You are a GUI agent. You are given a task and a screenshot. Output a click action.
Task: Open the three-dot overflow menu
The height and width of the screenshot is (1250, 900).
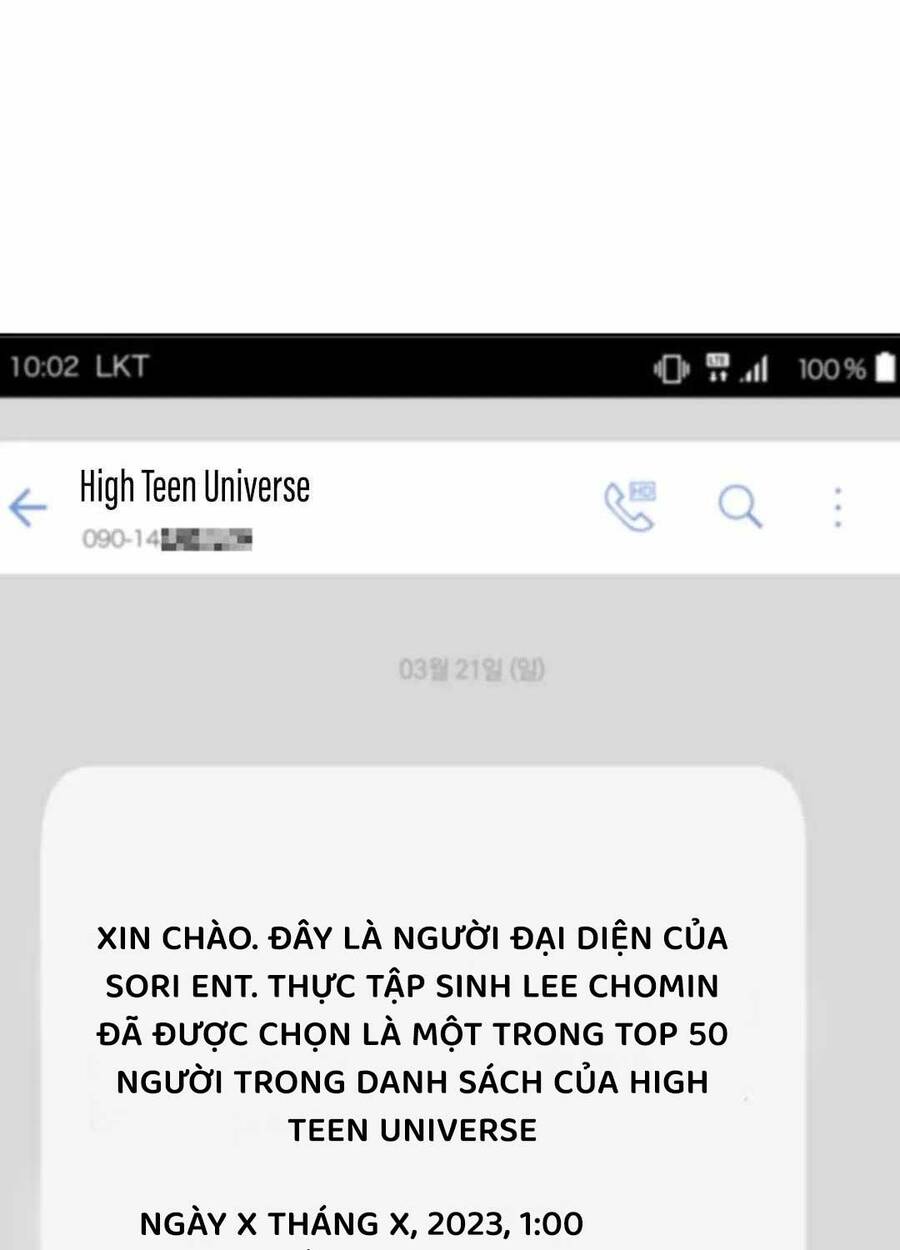click(836, 508)
